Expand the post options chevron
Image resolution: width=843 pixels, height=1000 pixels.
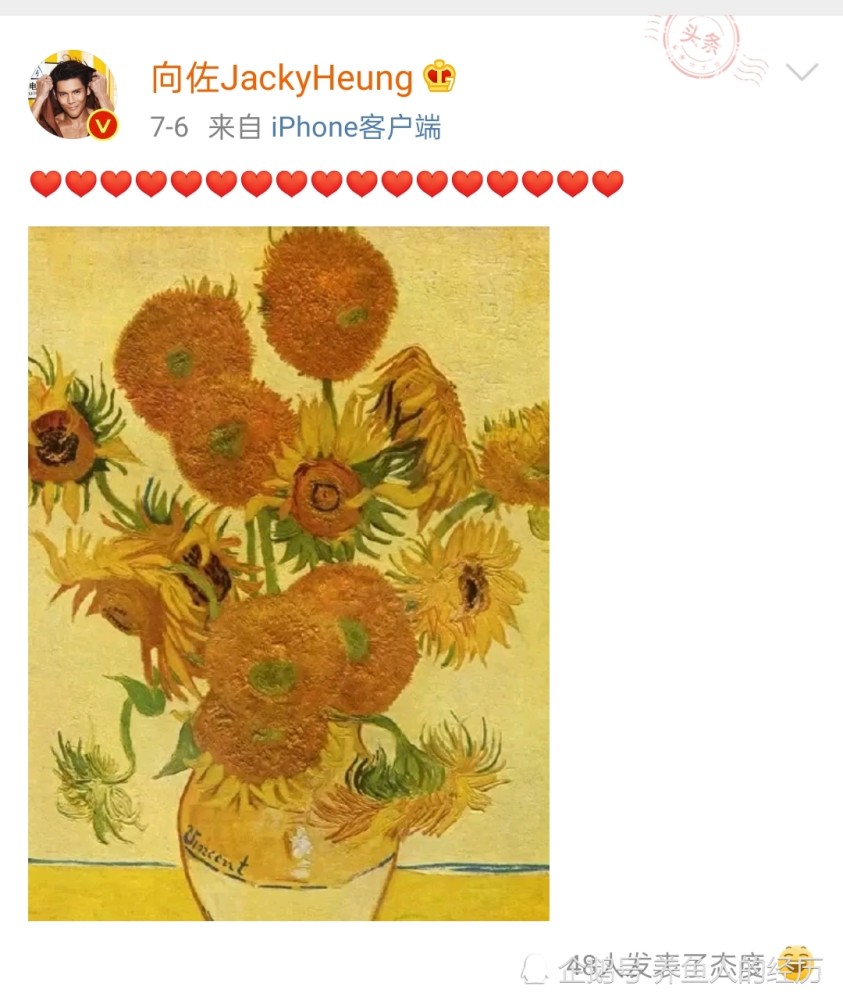pos(801,72)
